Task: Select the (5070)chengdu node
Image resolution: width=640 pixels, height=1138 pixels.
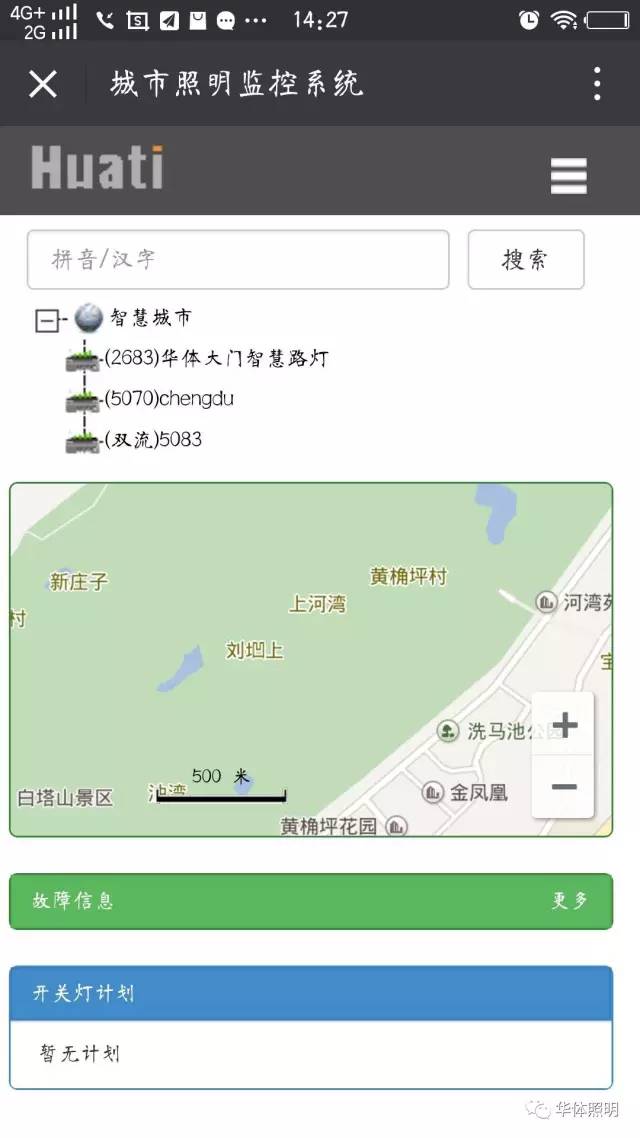Action: click(x=168, y=399)
